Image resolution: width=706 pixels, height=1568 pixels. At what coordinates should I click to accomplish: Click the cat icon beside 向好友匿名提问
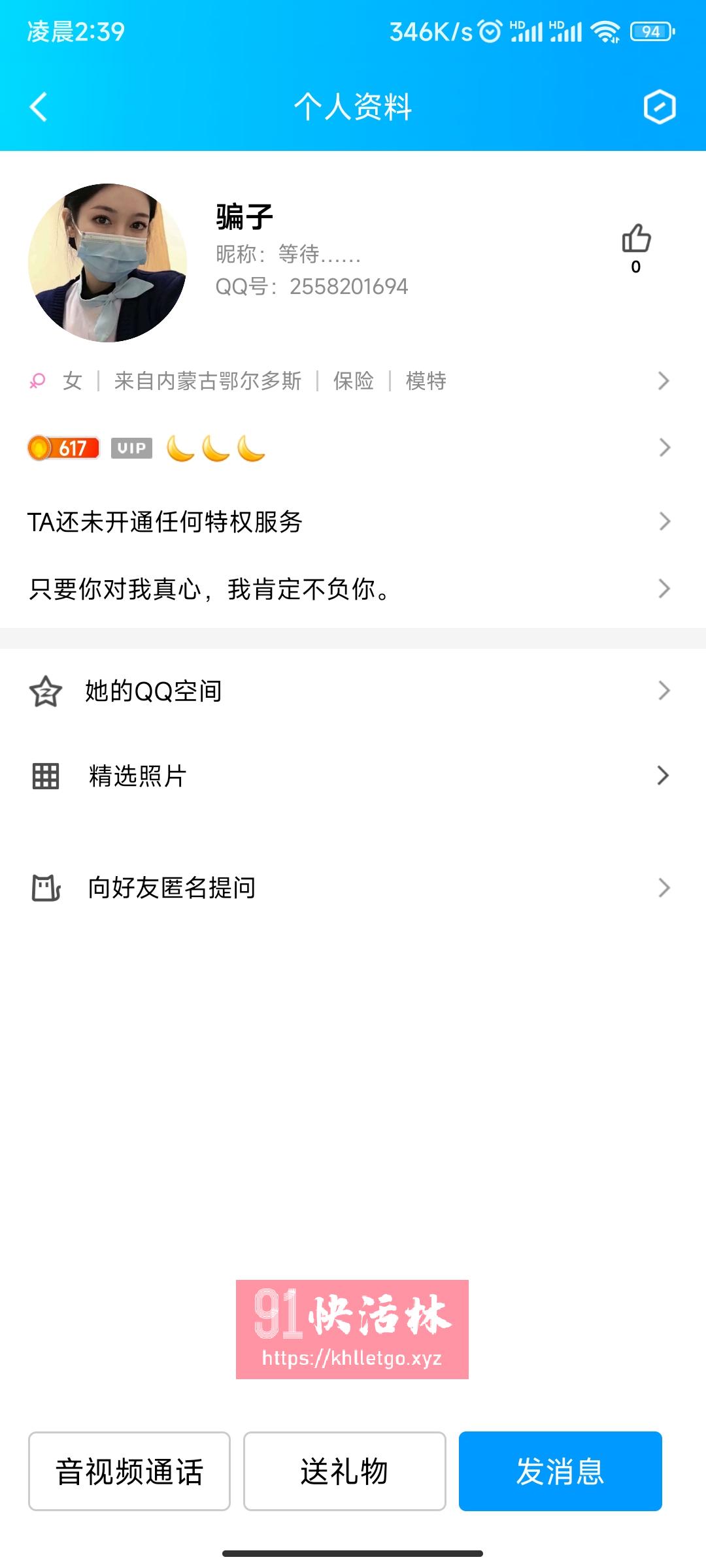pos(46,887)
